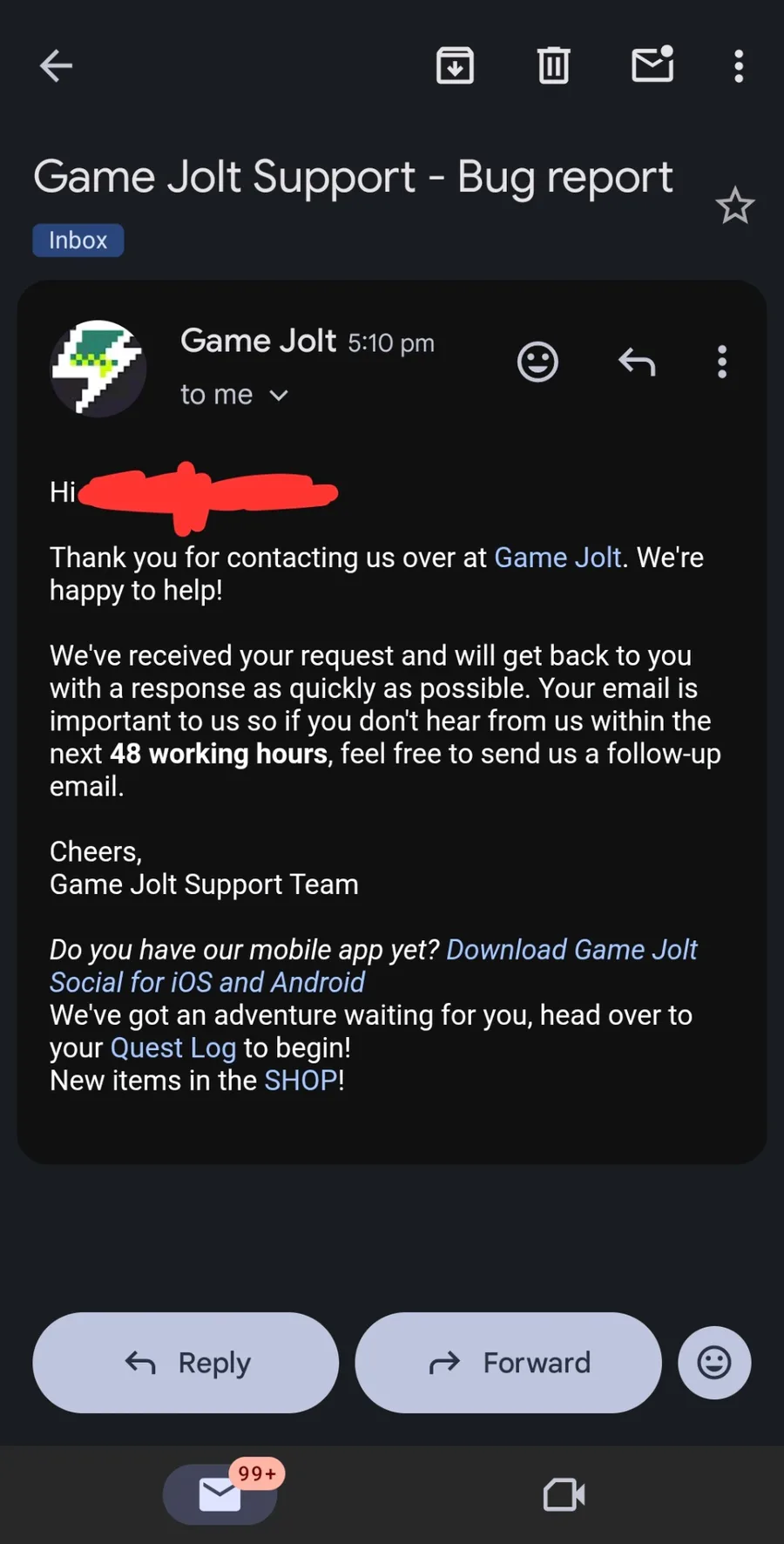
Task: Follow the Quest Log link
Action: pyautogui.click(x=173, y=1047)
